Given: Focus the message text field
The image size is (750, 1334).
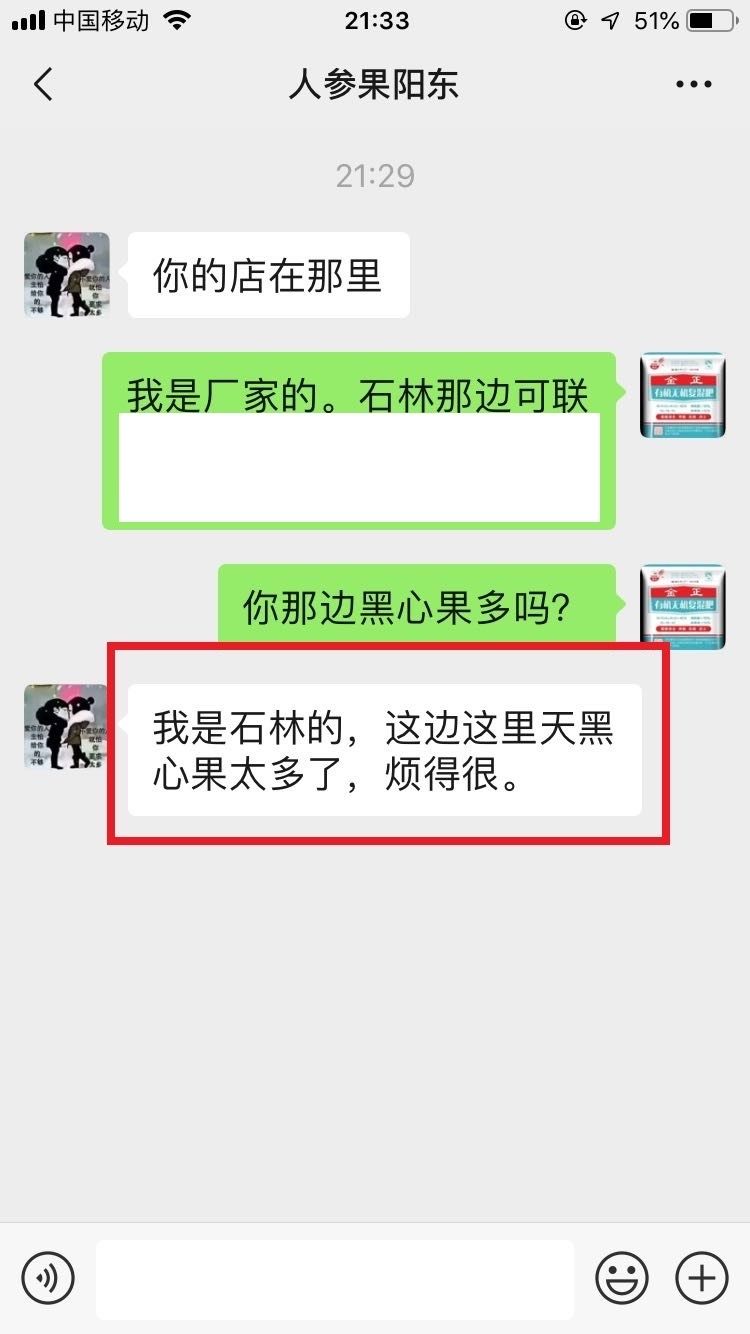Looking at the screenshot, I should click(x=334, y=1279).
